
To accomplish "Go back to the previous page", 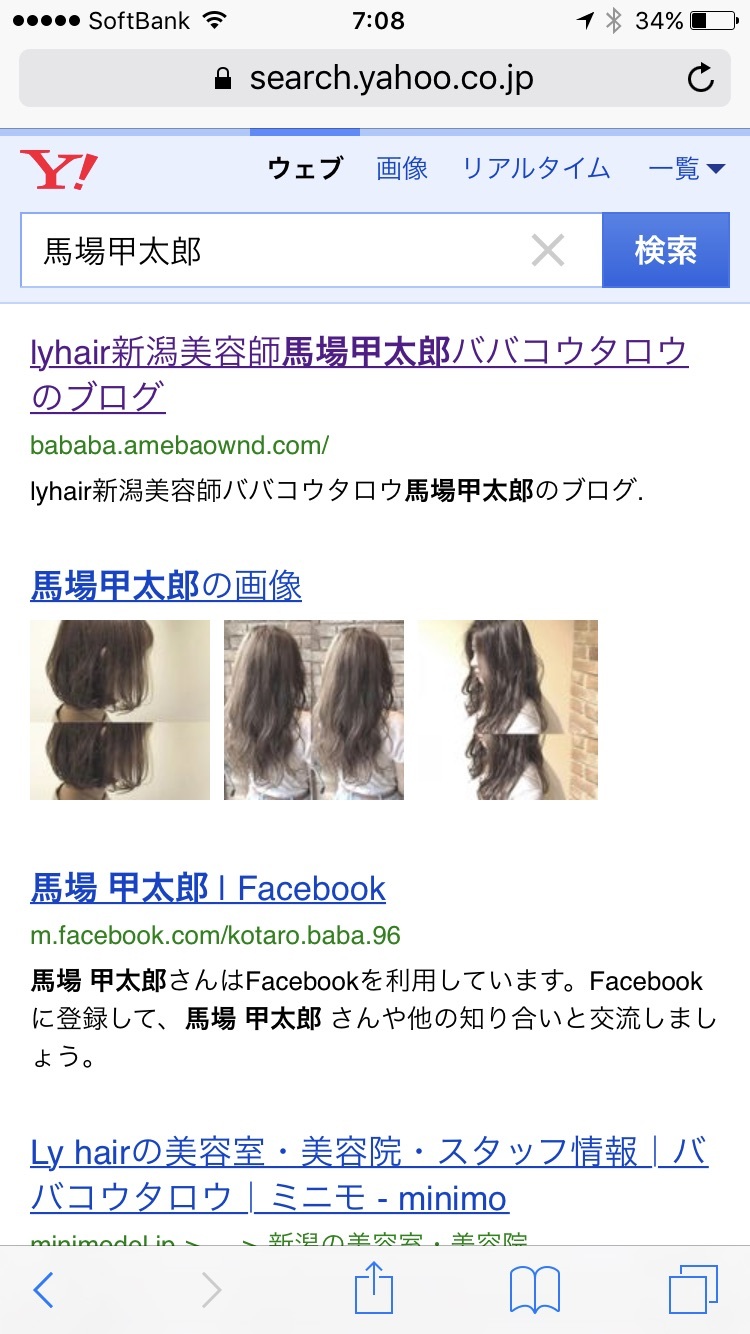I will click(x=43, y=1290).
